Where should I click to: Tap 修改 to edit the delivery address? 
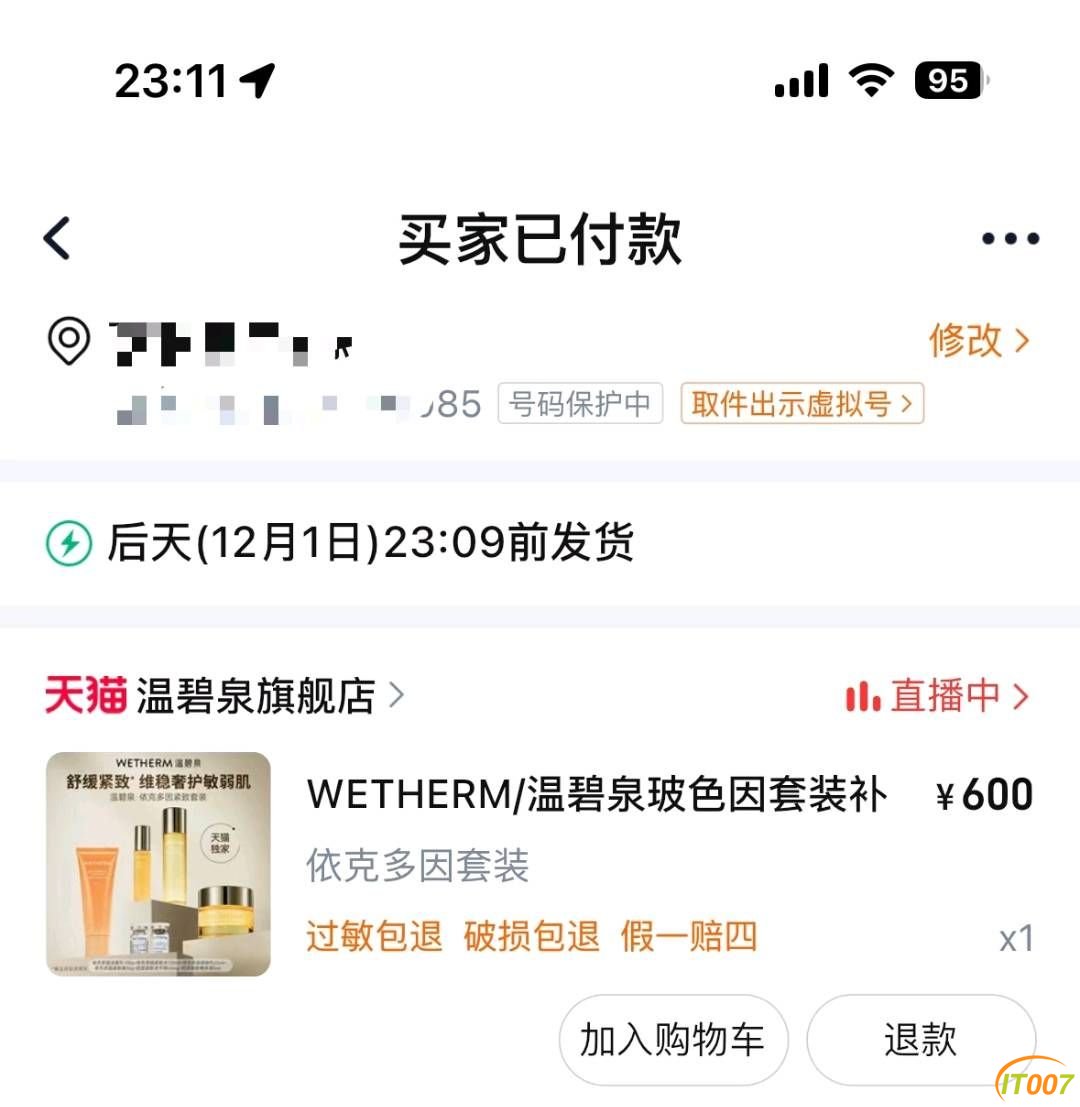tap(977, 341)
